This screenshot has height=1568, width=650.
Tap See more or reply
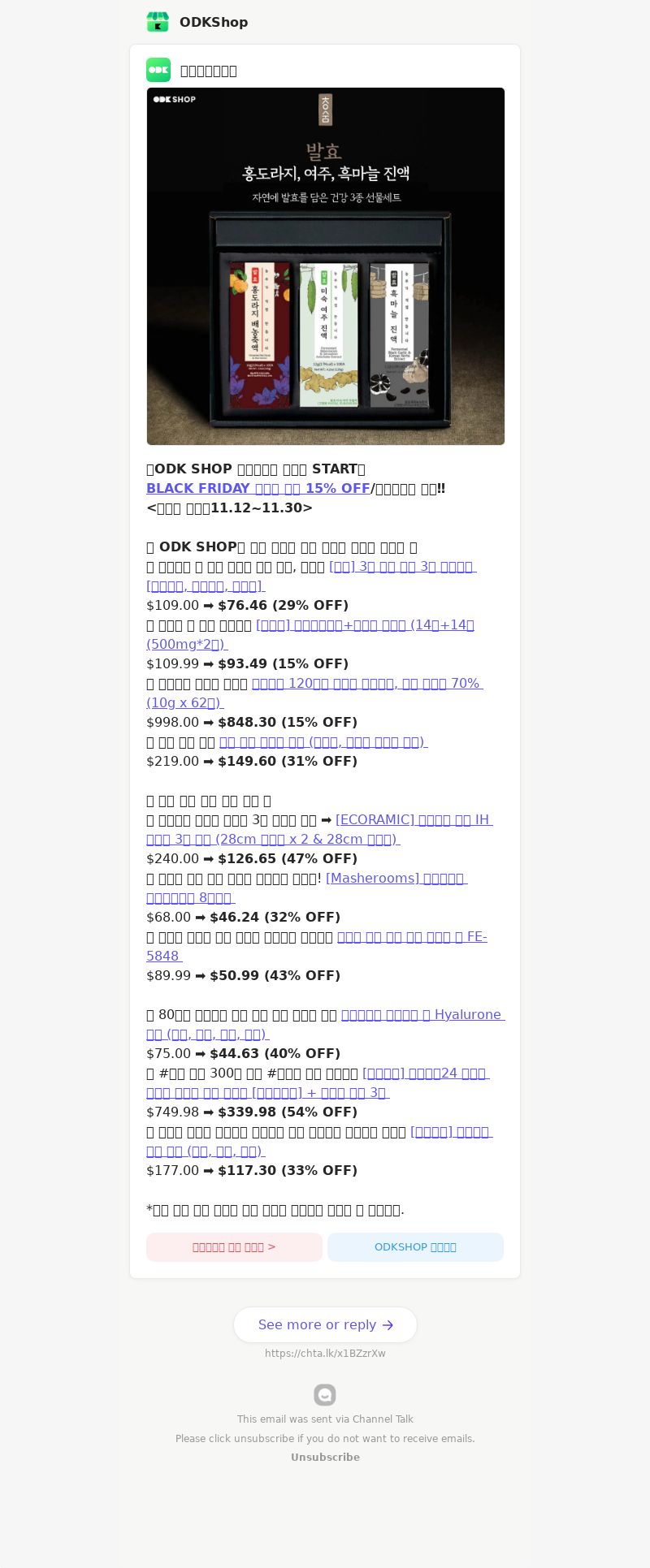pyautogui.click(x=325, y=1325)
